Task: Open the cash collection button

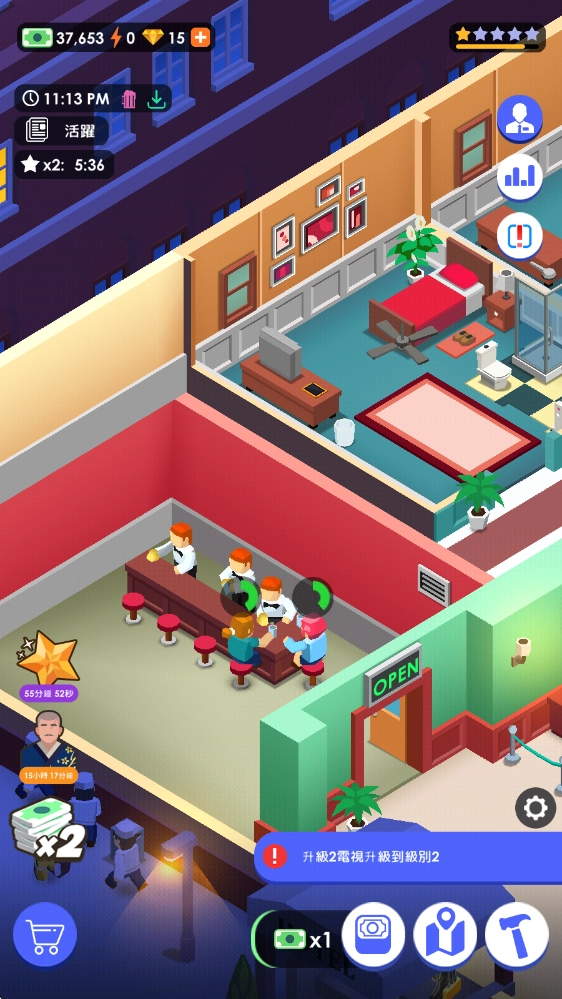Action: pyautogui.click(x=373, y=935)
